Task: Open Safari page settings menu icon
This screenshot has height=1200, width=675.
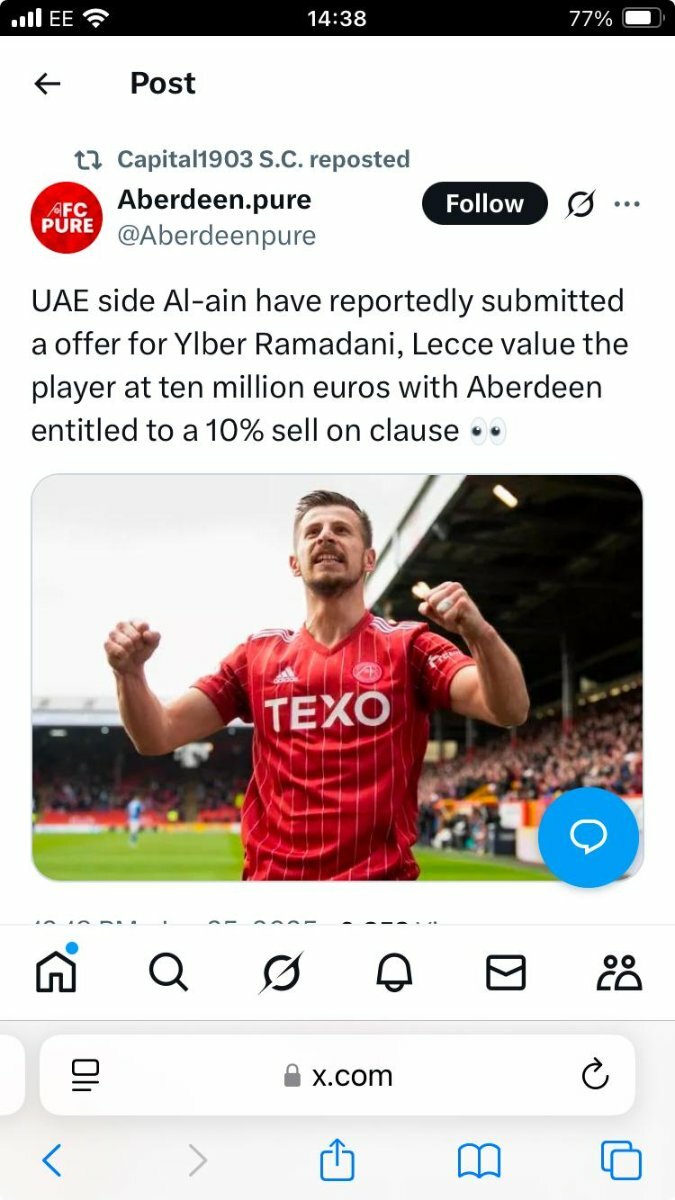Action: [x=86, y=1075]
